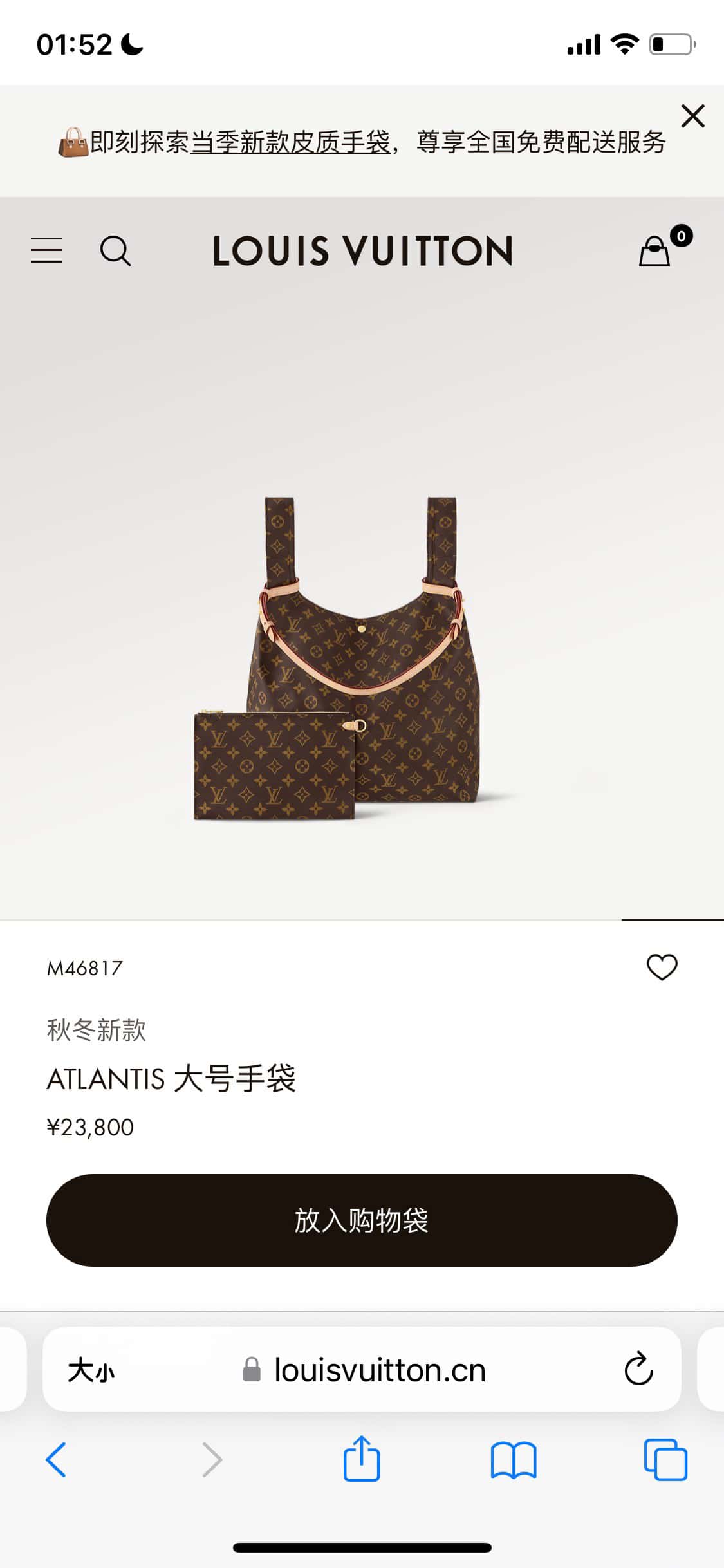Viewport: 724px width, 1568px height.
Task: Open the 大小 page settings menu
Action: (91, 1370)
